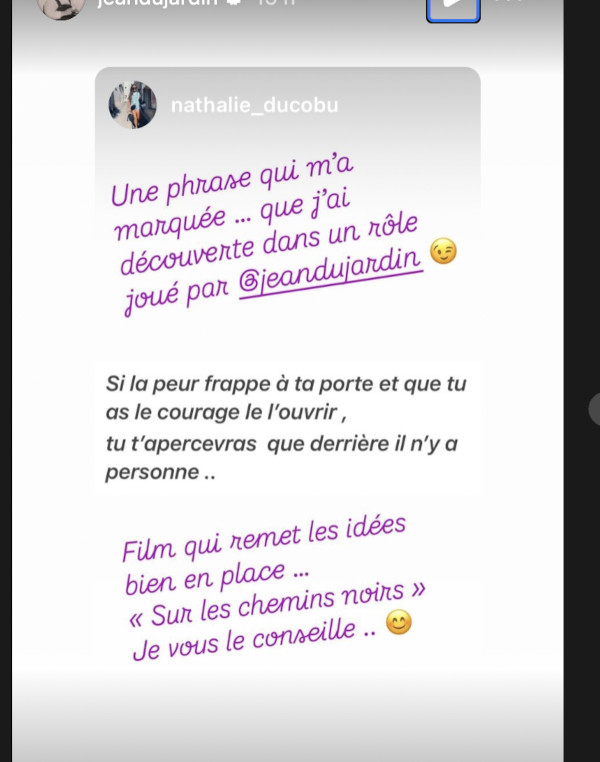Open jeandujardin's profile picture
Image resolution: width=600 pixels, height=762 pixels.
61,6
